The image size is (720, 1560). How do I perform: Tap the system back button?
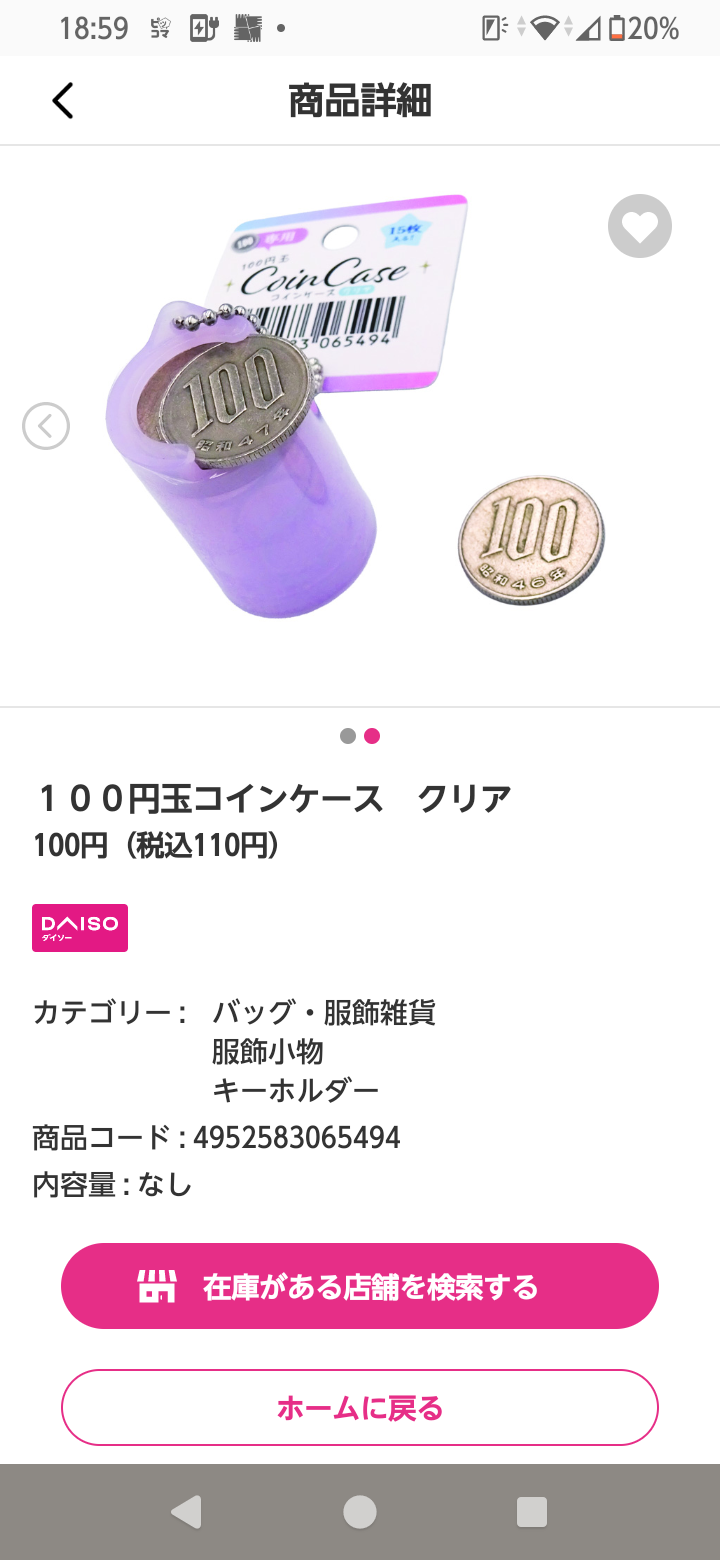coord(186,1512)
